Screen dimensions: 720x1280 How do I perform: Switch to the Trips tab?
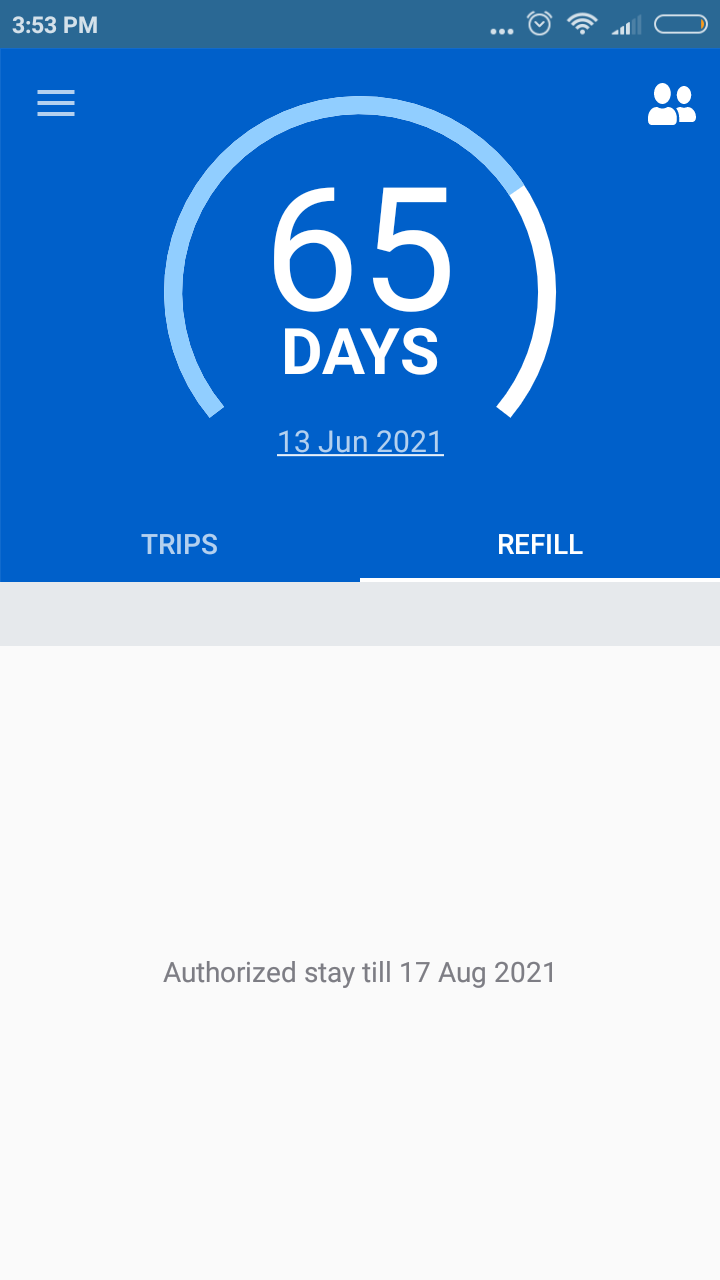click(x=180, y=544)
